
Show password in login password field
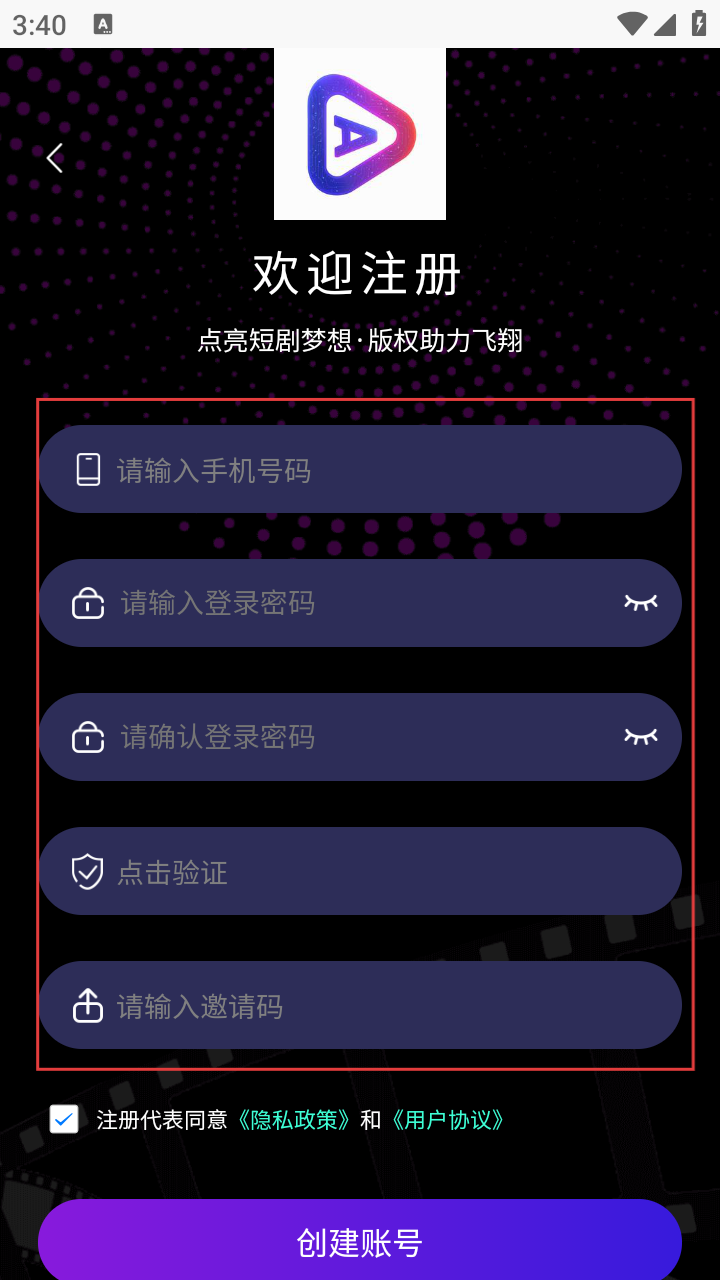pyautogui.click(x=641, y=602)
